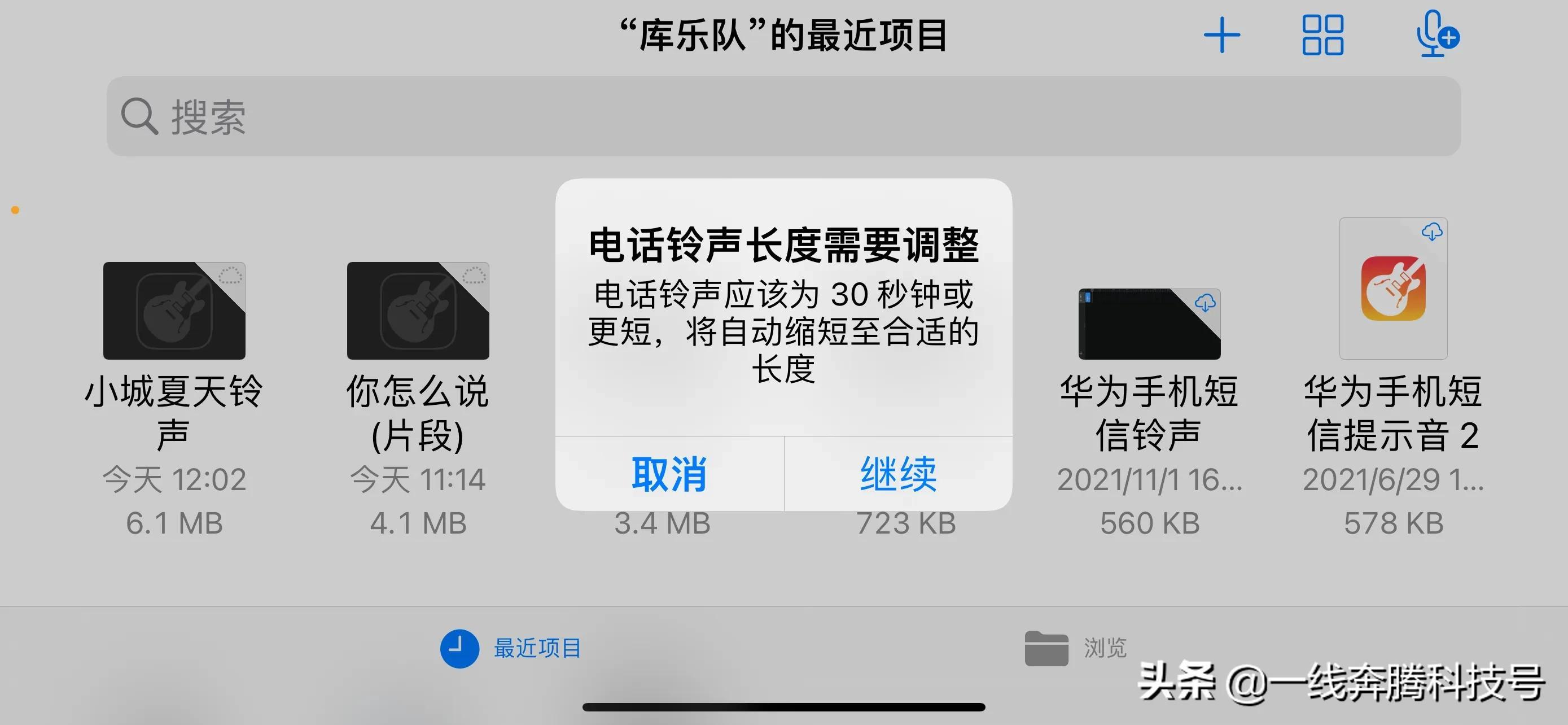The width and height of the screenshot is (1568, 725).
Task: Create a new project with the plus icon
Action: 1221,36
